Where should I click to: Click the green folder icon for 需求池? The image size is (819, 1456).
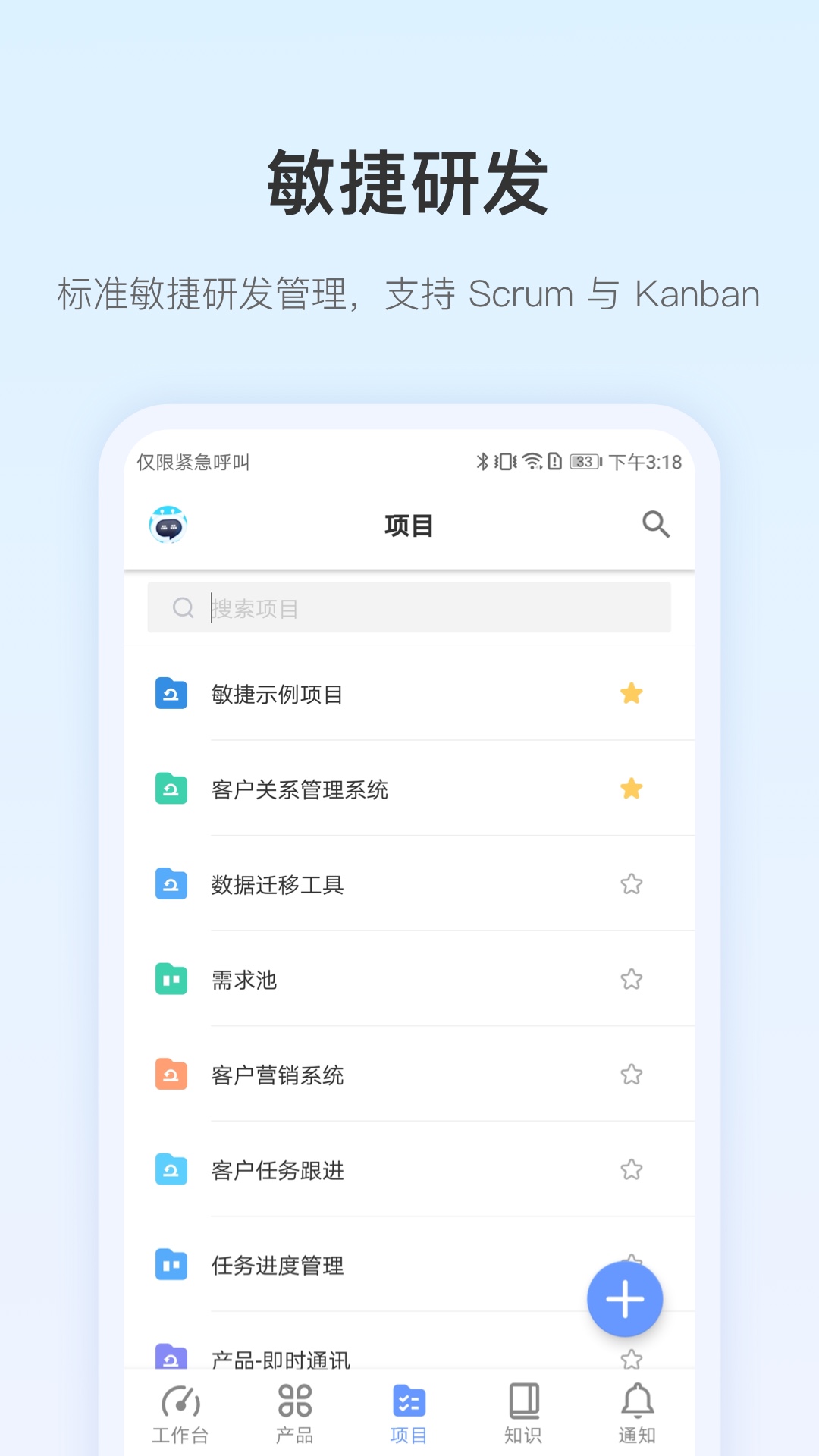click(x=172, y=979)
